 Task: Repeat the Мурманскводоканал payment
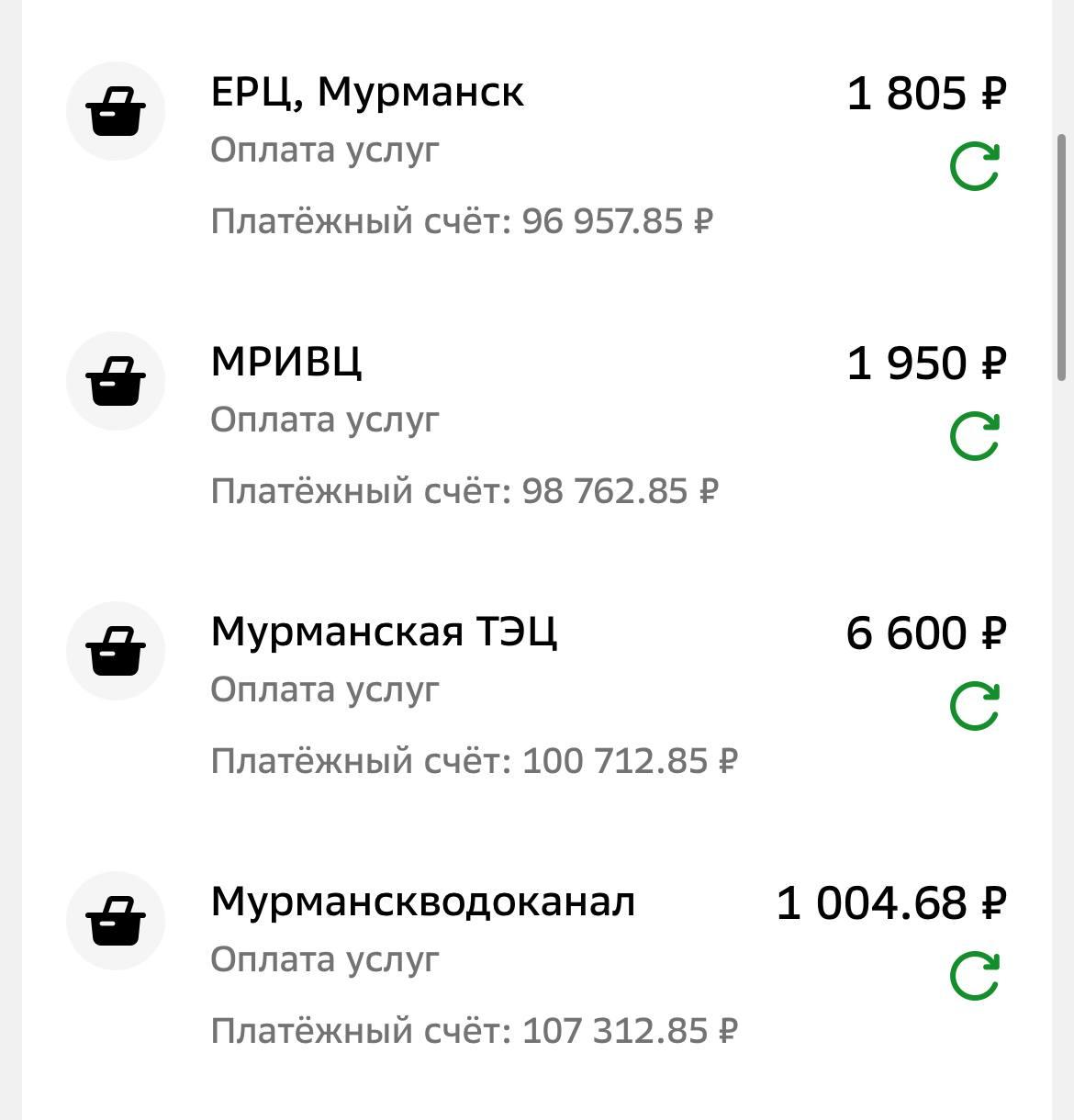click(x=974, y=976)
